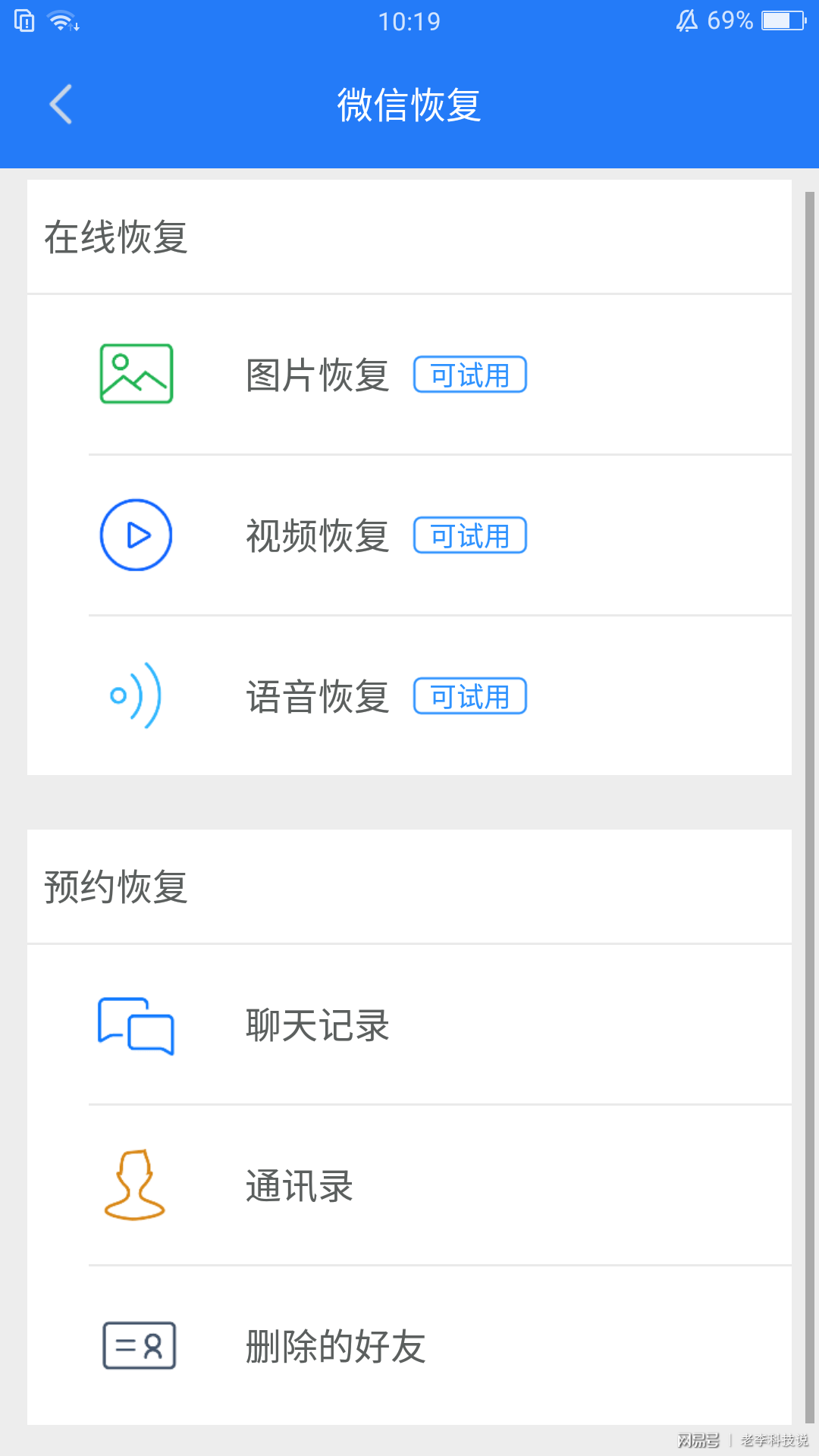Tap the Wi-Fi status icon
The width and height of the screenshot is (819, 1456).
click(x=61, y=20)
